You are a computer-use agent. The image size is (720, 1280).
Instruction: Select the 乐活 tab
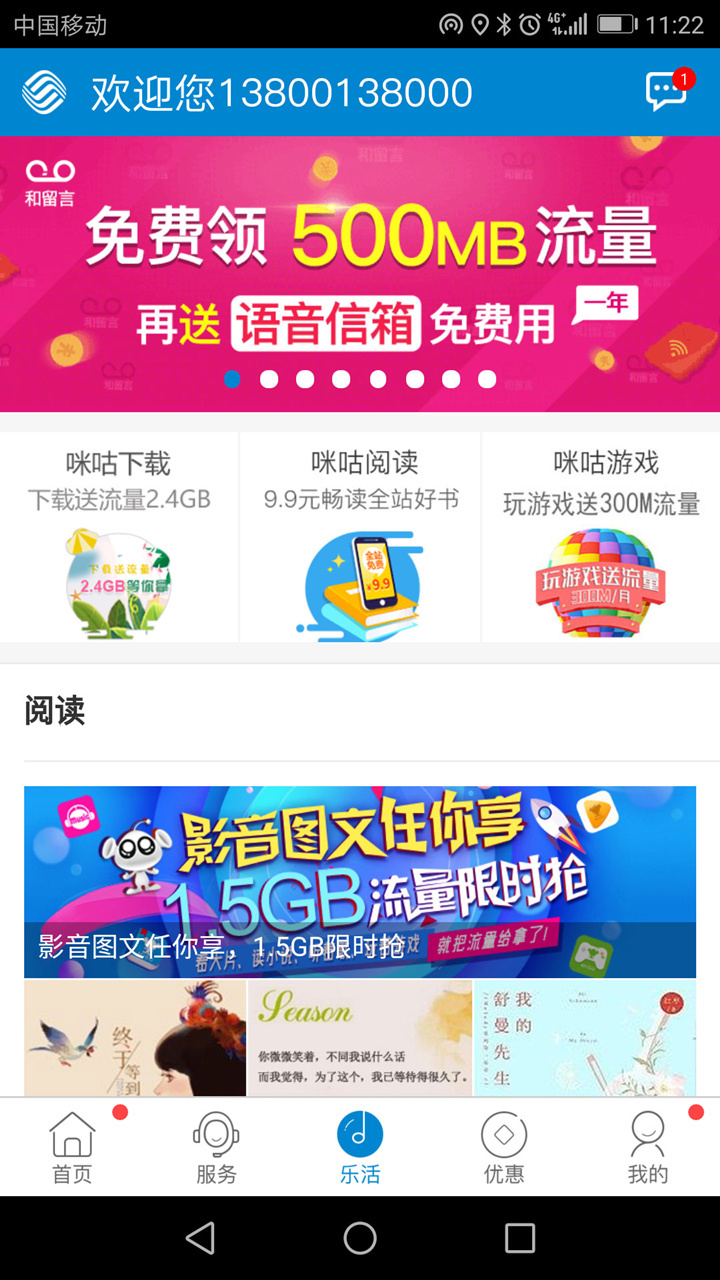pos(360,1147)
